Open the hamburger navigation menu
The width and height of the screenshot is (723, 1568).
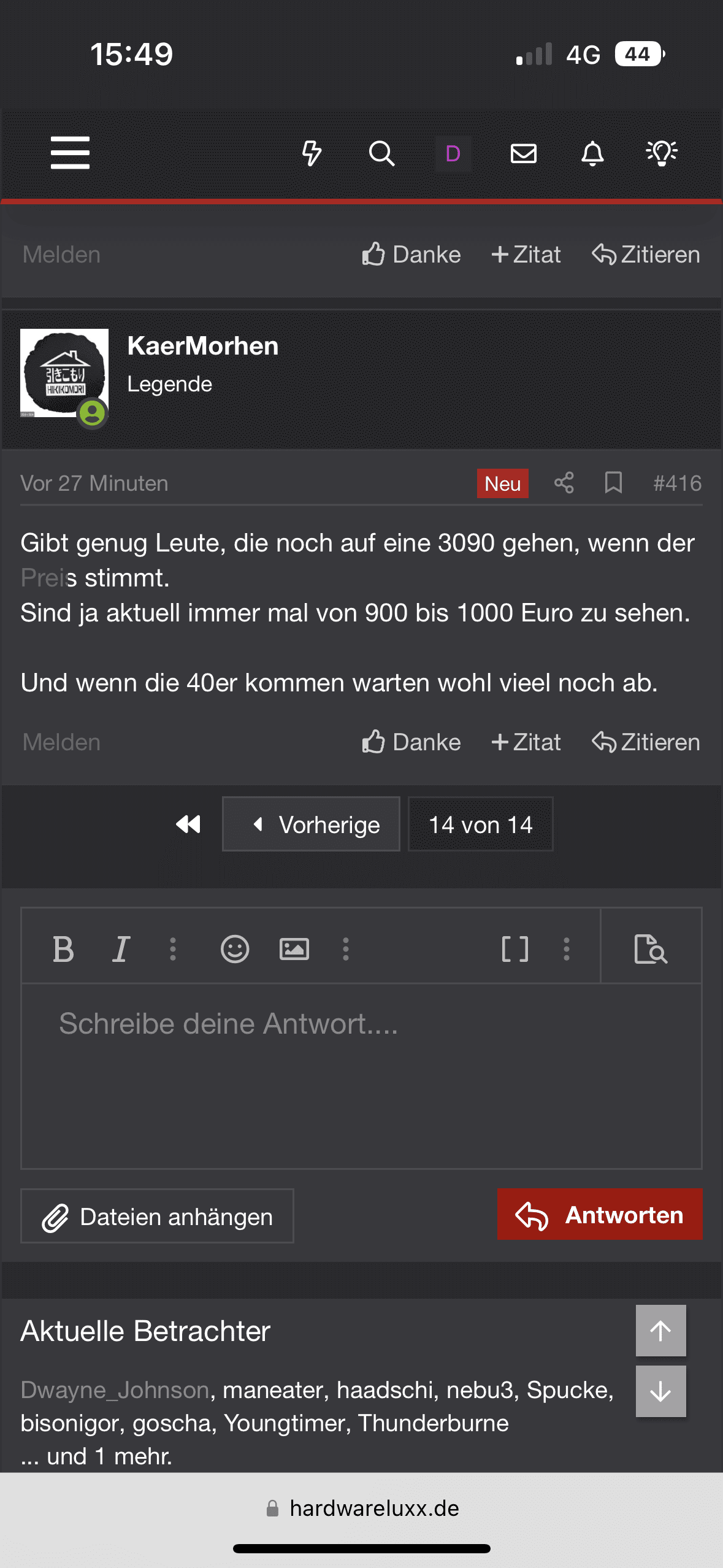(70, 153)
